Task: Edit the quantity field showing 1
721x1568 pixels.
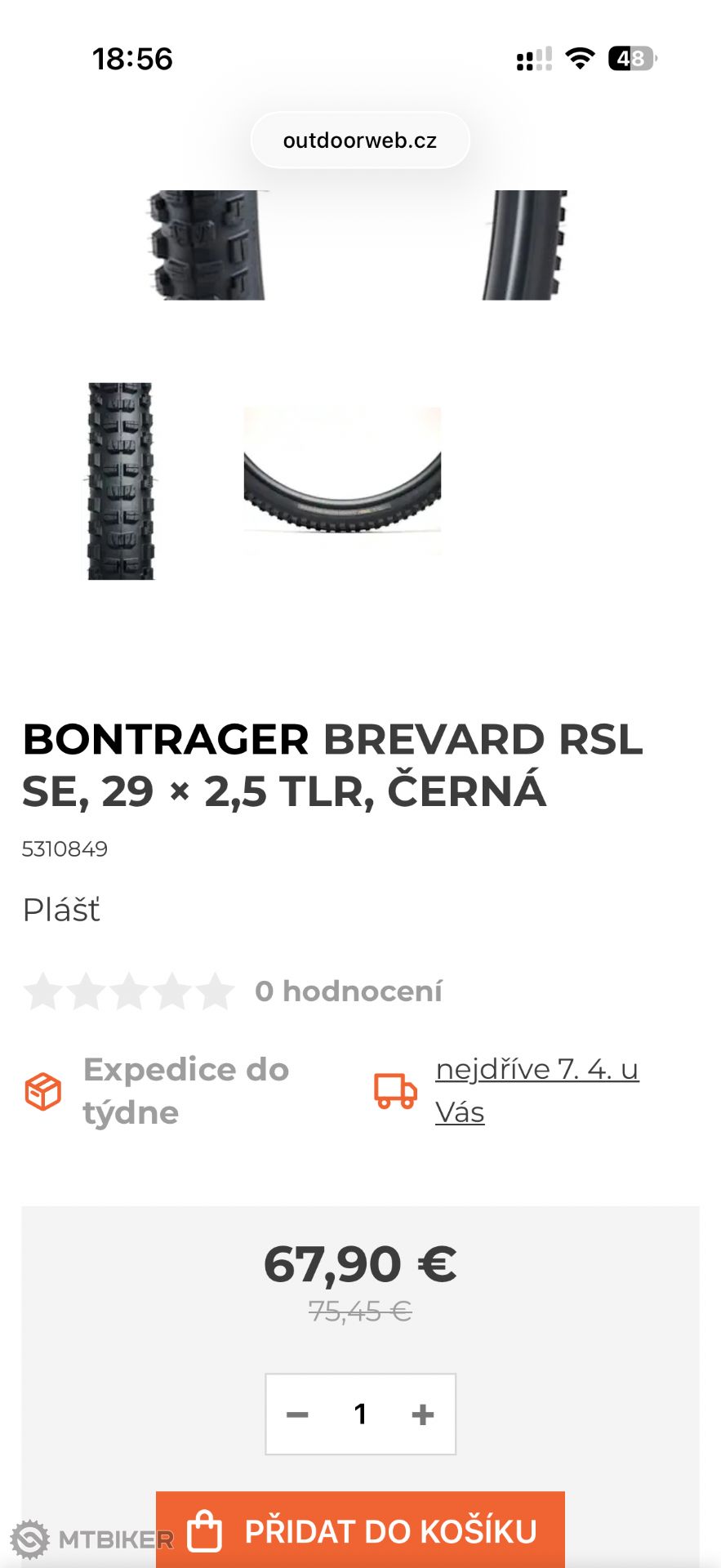Action: coord(360,1414)
